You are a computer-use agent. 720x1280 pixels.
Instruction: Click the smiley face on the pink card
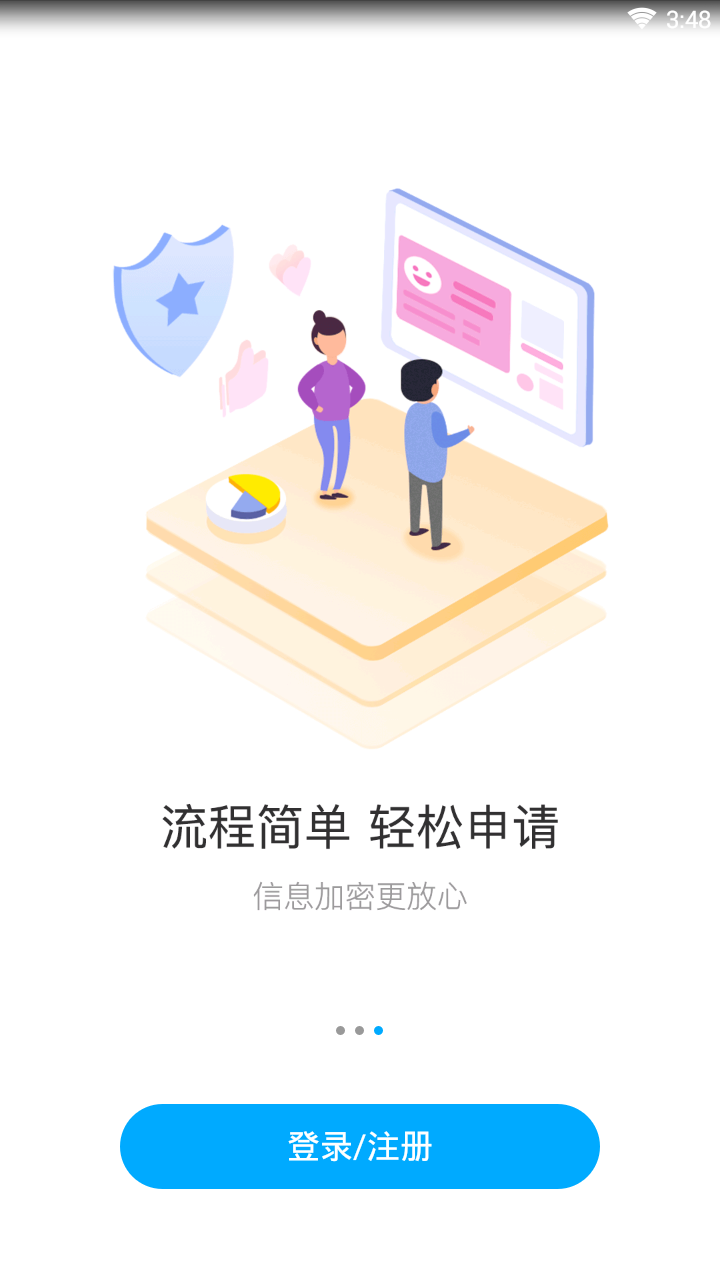(x=421, y=273)
